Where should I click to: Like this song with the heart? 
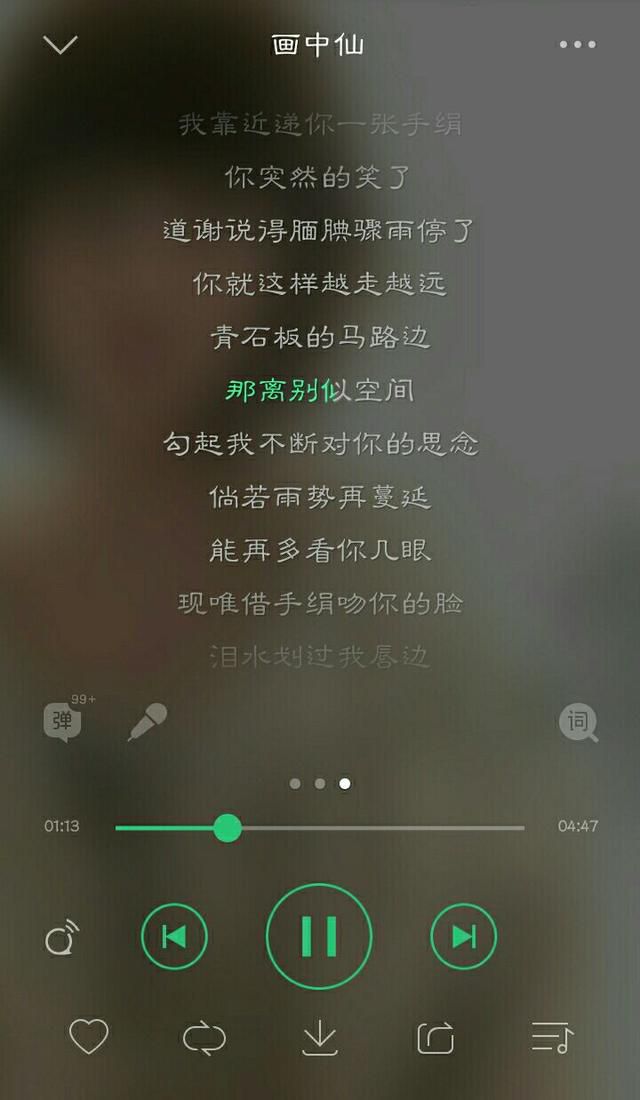click(x=88, y=1037)
